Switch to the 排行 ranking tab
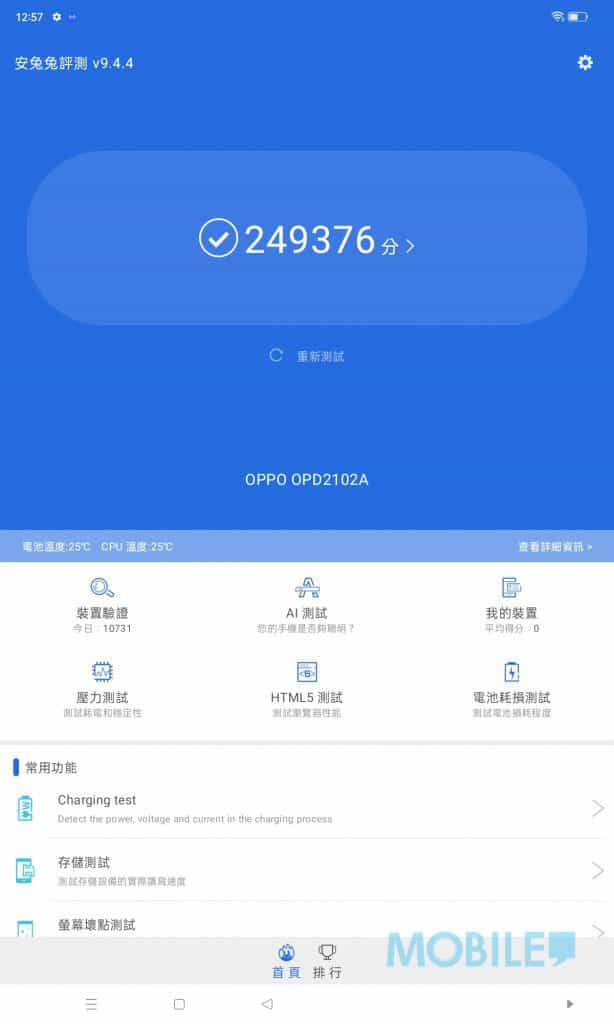Image resolution: width=614 pixels, height=1024 pixels. pyautogui.click(x=327, y=962)
